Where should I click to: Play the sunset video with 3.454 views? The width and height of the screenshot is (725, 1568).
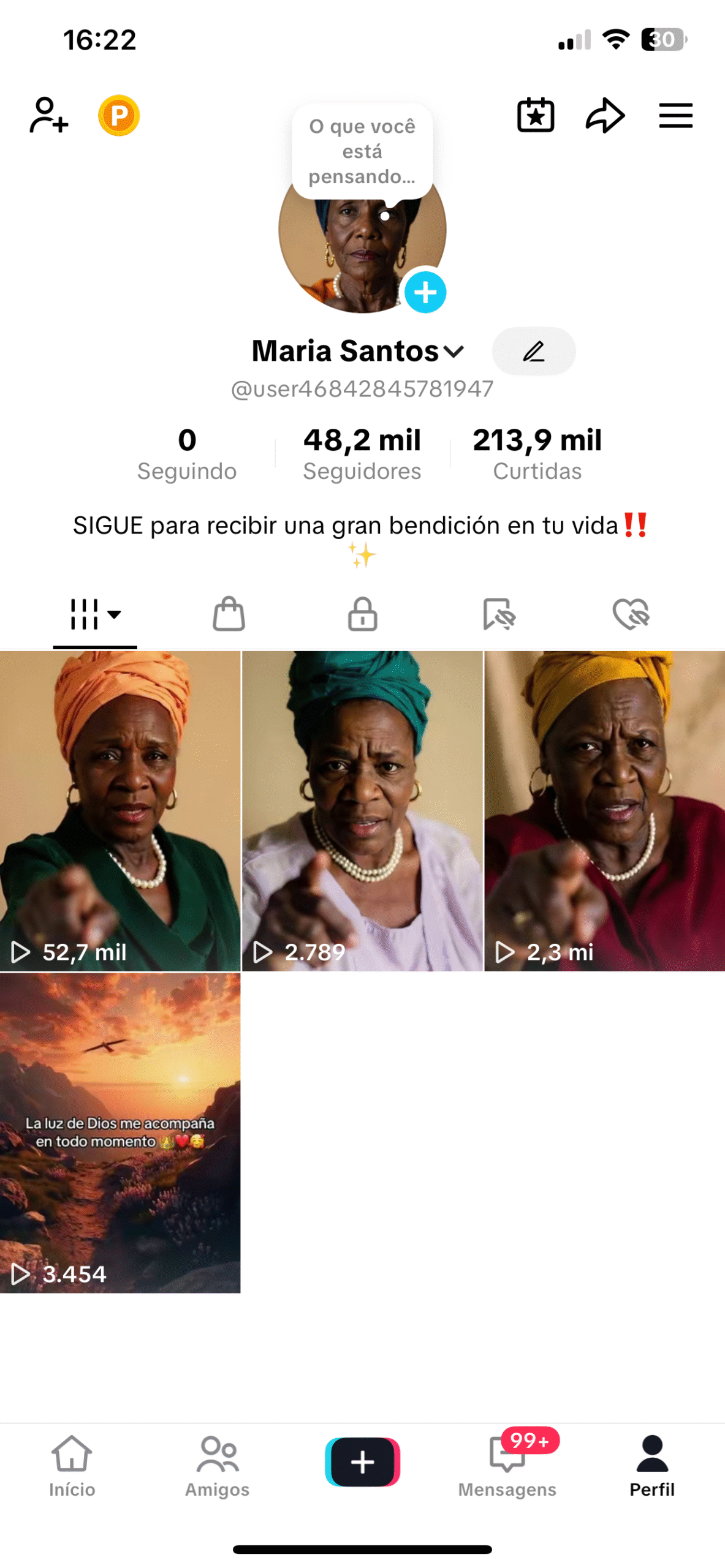(120, 1132)
